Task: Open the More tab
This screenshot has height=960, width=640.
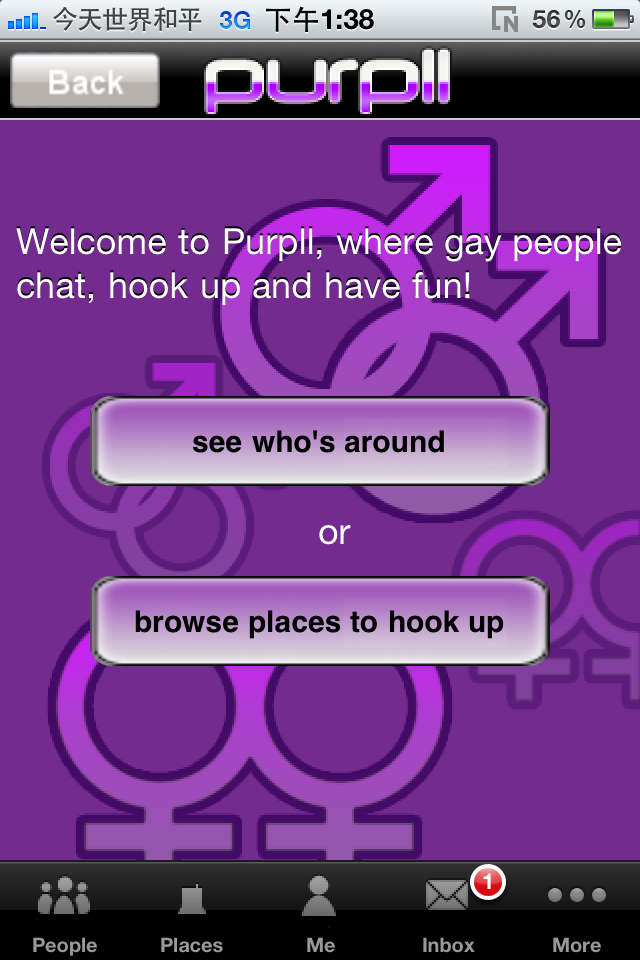Action: point(576,912)
